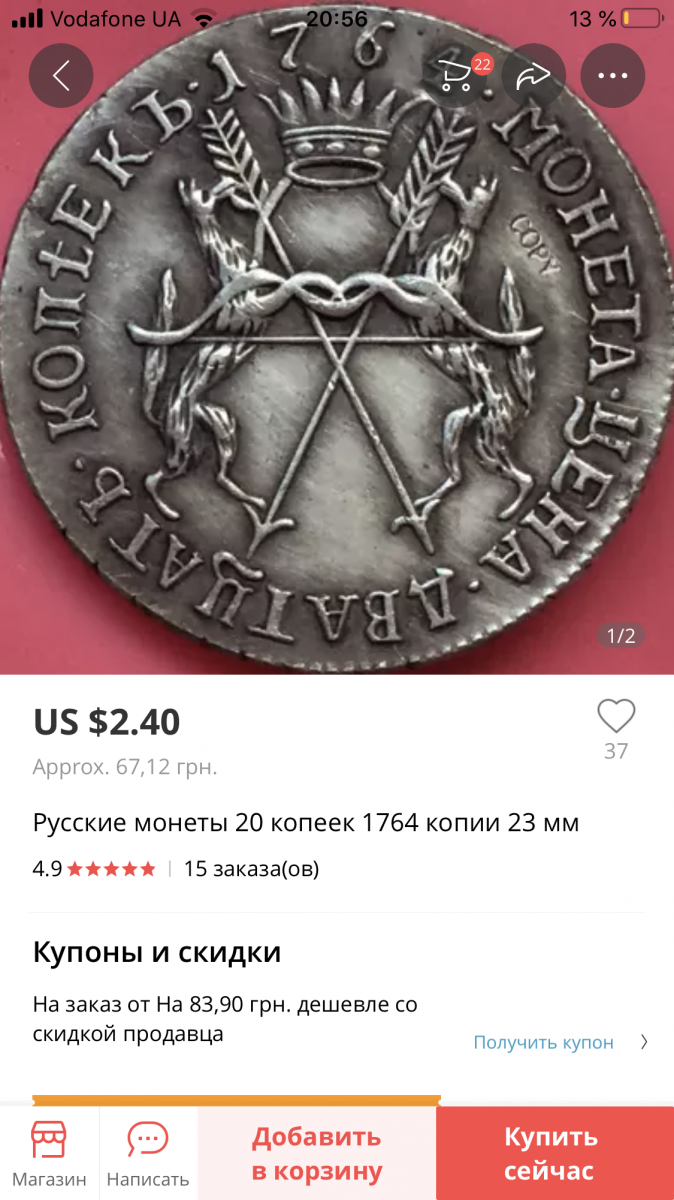Go back using the arrow
Screen dimensions: 674x1200
pos(61,76)
